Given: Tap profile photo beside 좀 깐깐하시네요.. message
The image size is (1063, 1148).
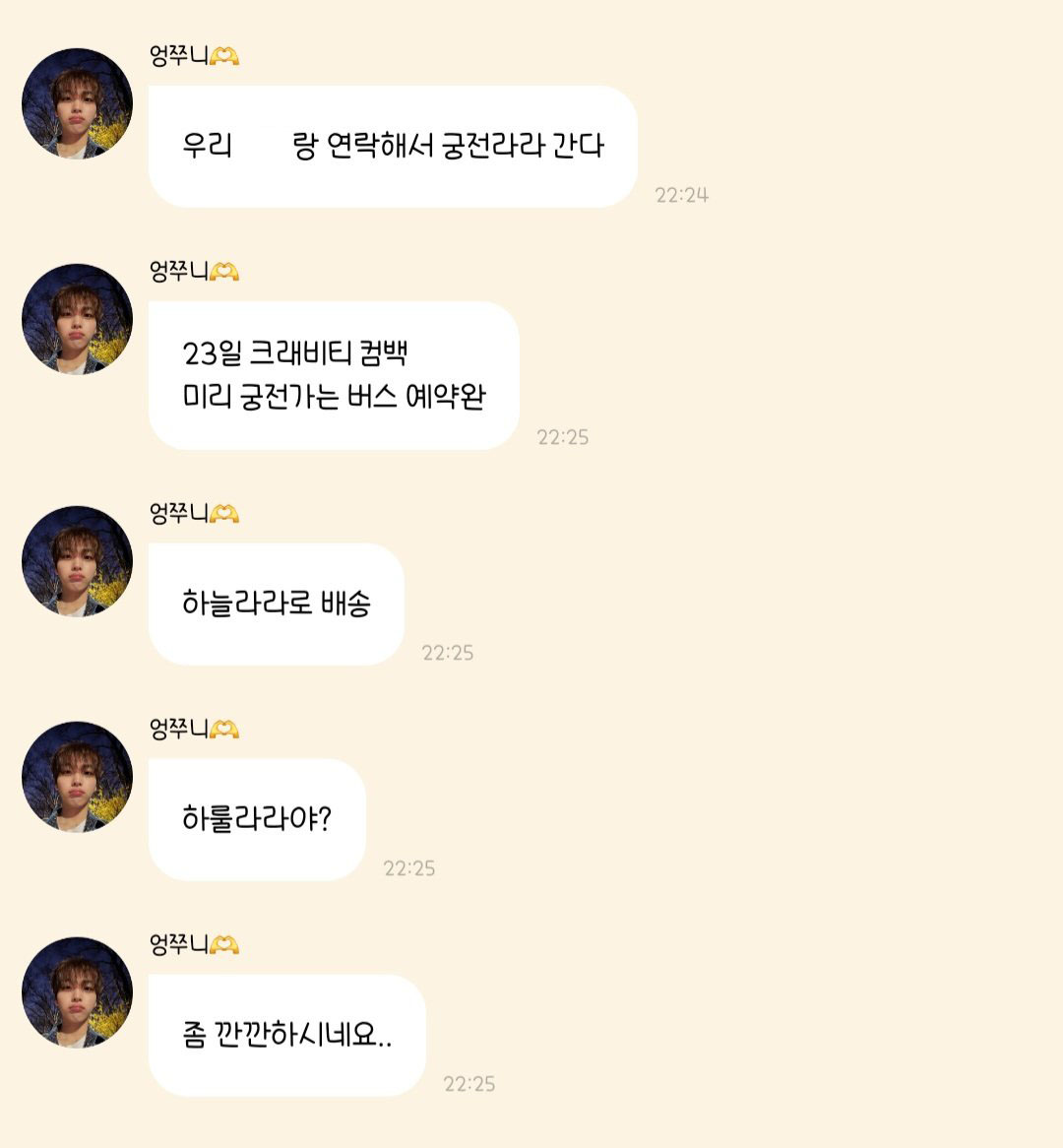Looking at the screenshot, I should click(77, 992).
